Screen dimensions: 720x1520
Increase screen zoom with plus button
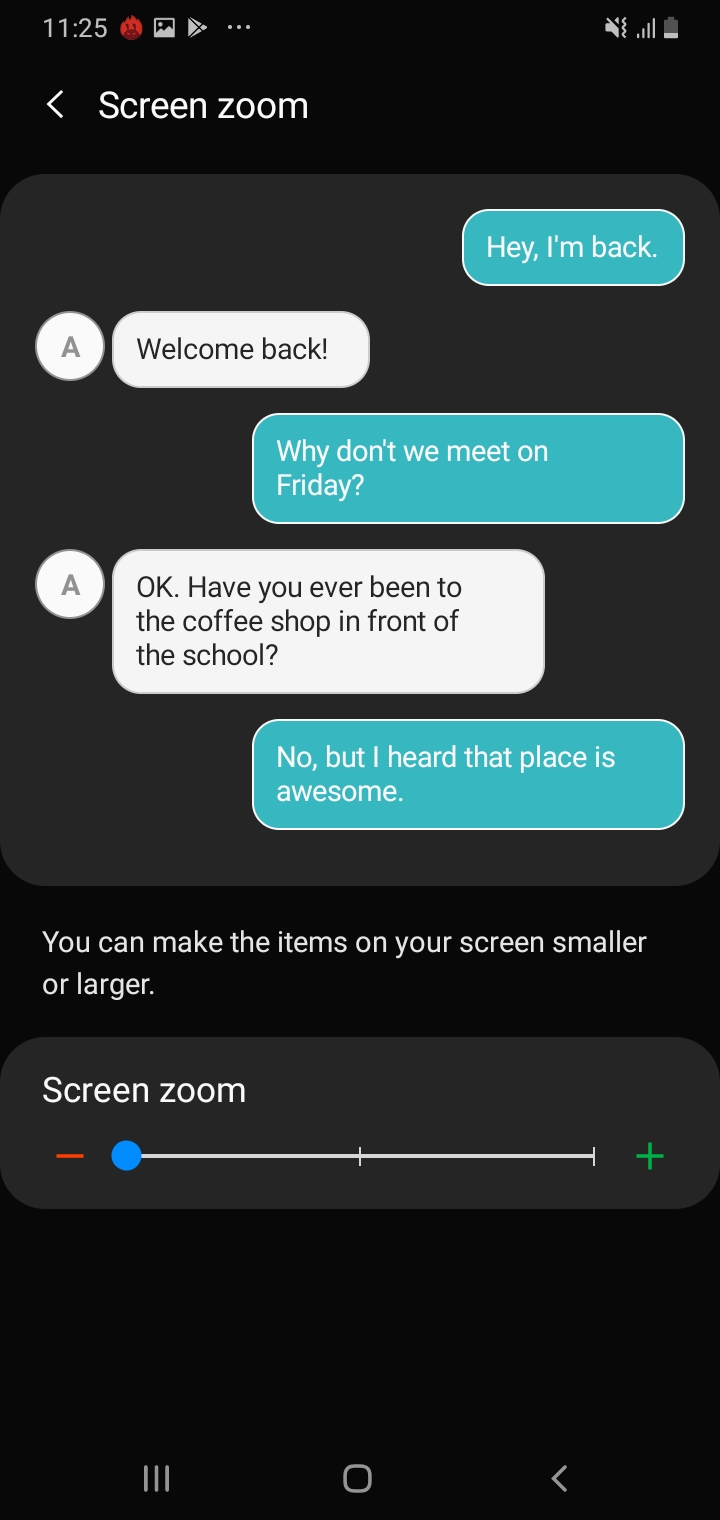(x=650, y=1157)
